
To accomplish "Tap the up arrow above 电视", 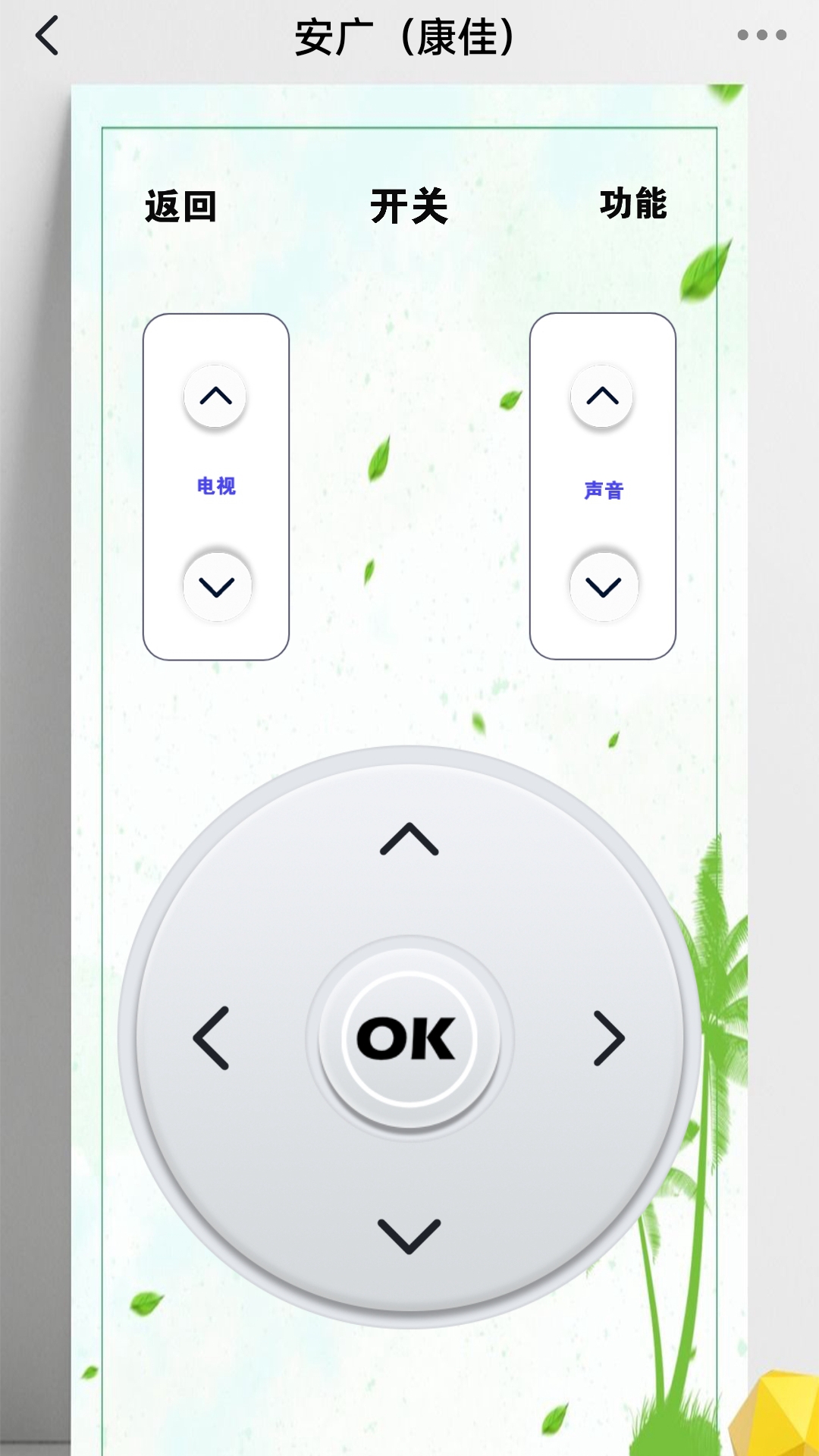I will 215,396.
